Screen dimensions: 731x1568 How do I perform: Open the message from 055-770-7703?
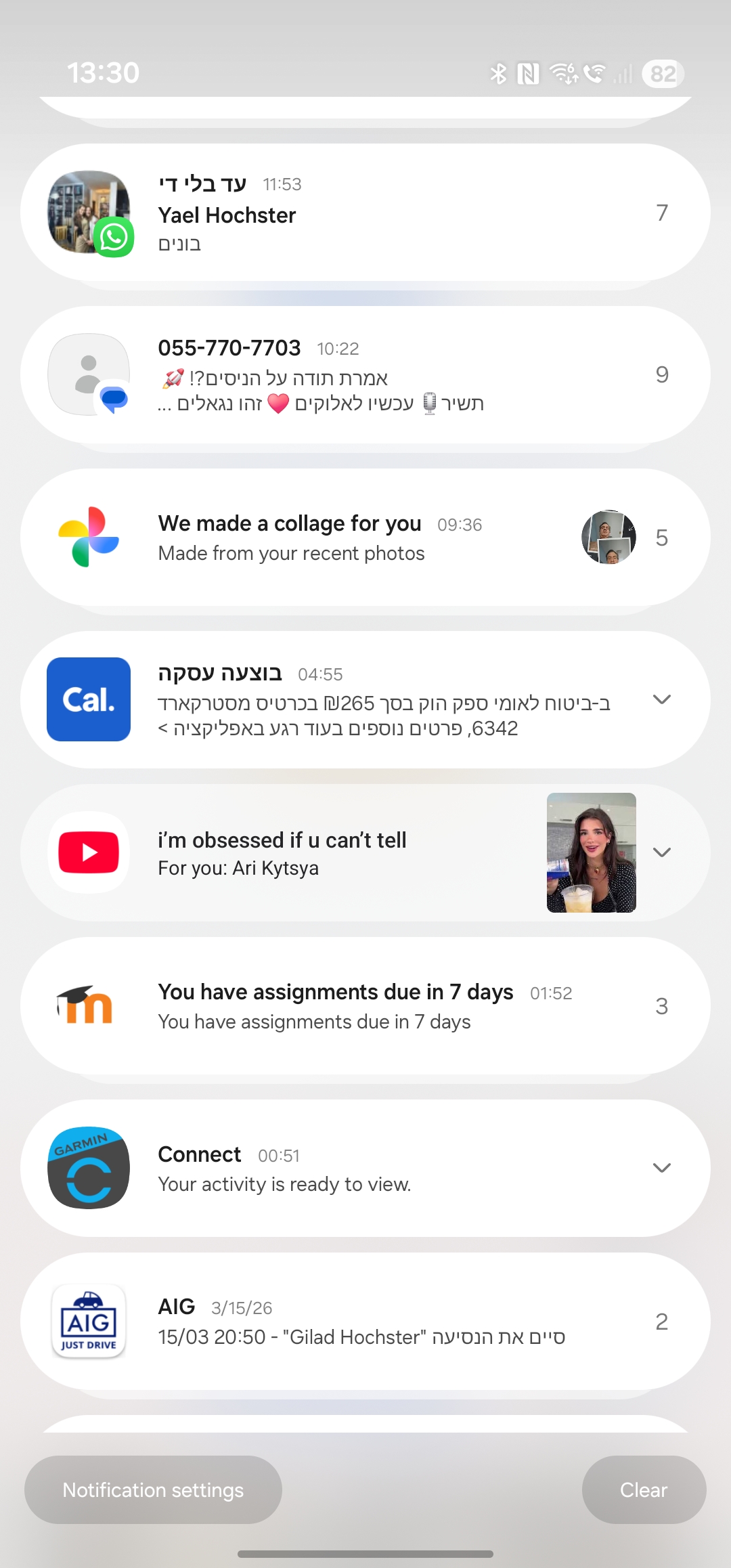pos(365,375)
